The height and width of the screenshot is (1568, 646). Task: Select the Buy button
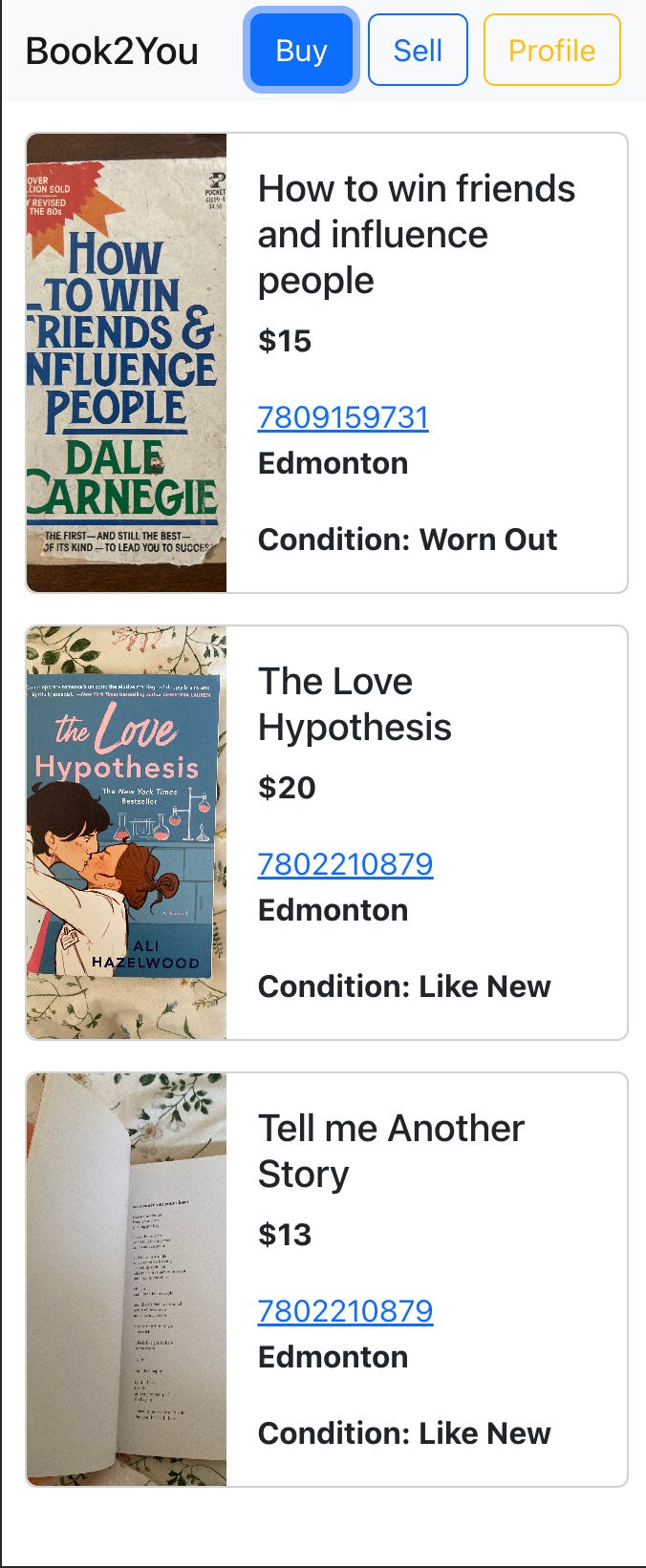[x=301, y=51]
